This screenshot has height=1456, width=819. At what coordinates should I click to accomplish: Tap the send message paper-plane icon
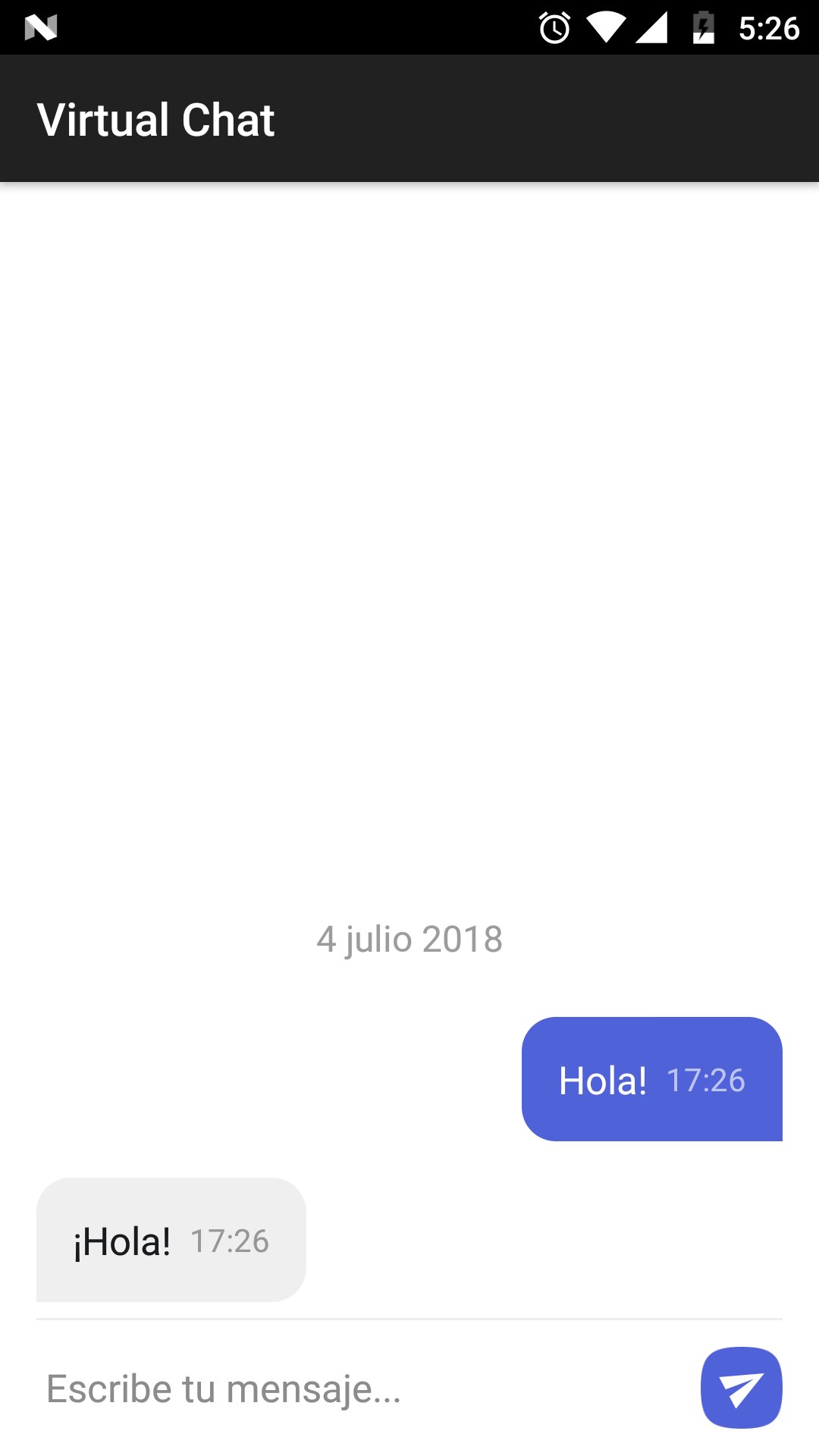(x=741, y=1387)
